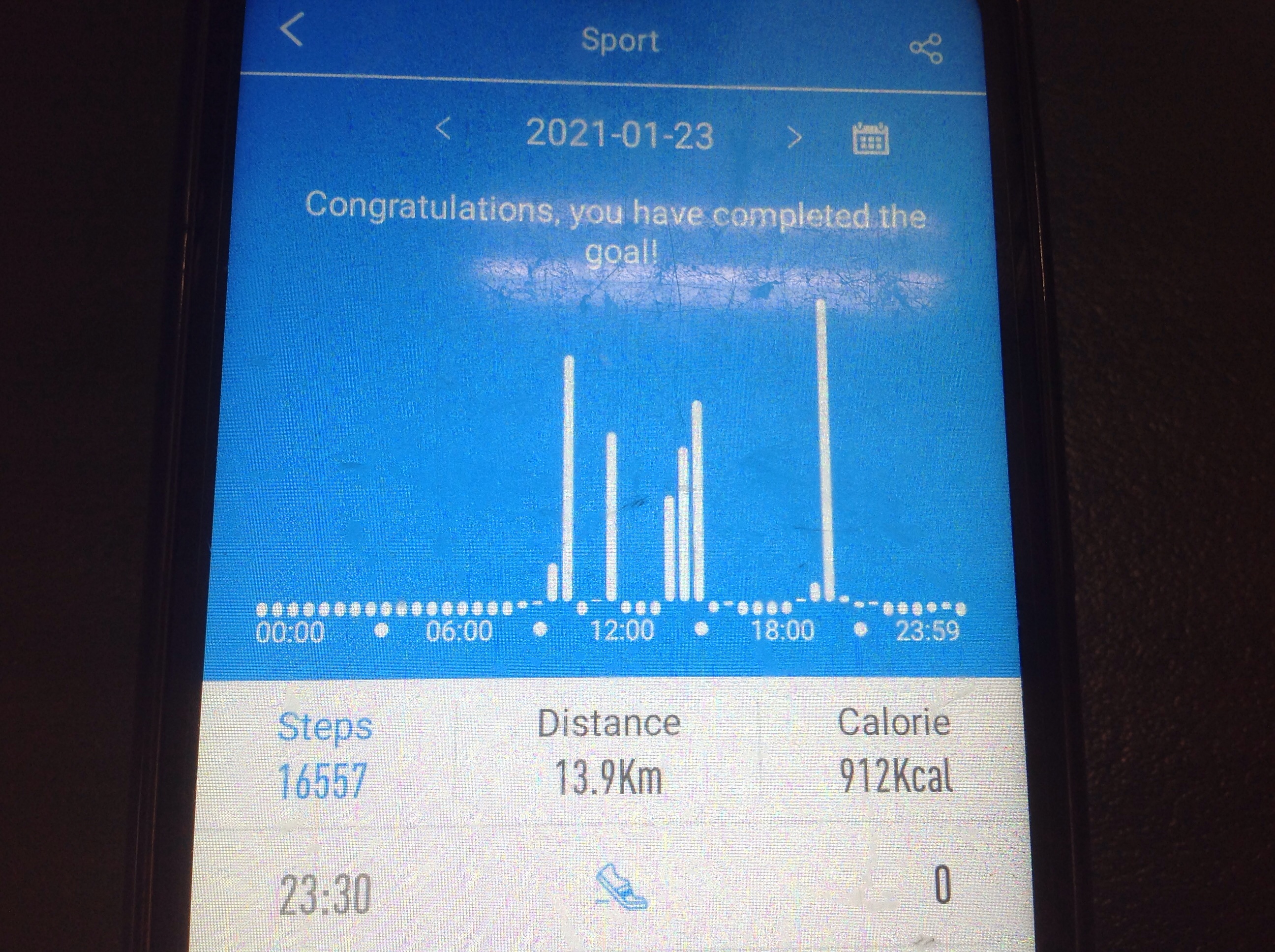
Task: Select the Steps metric
Action: pos(324,755)
